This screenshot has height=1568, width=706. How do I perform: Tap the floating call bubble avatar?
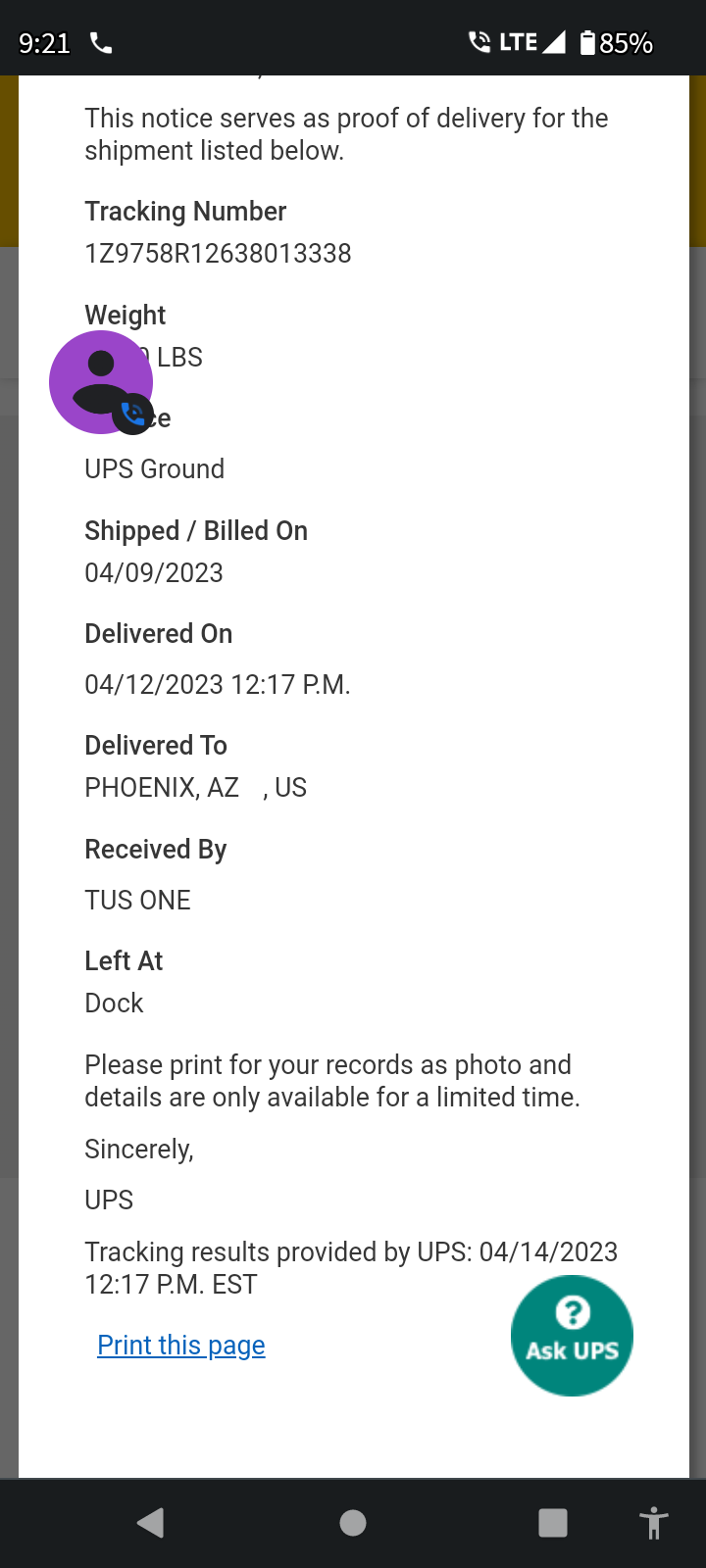click(x=101, y=382)
